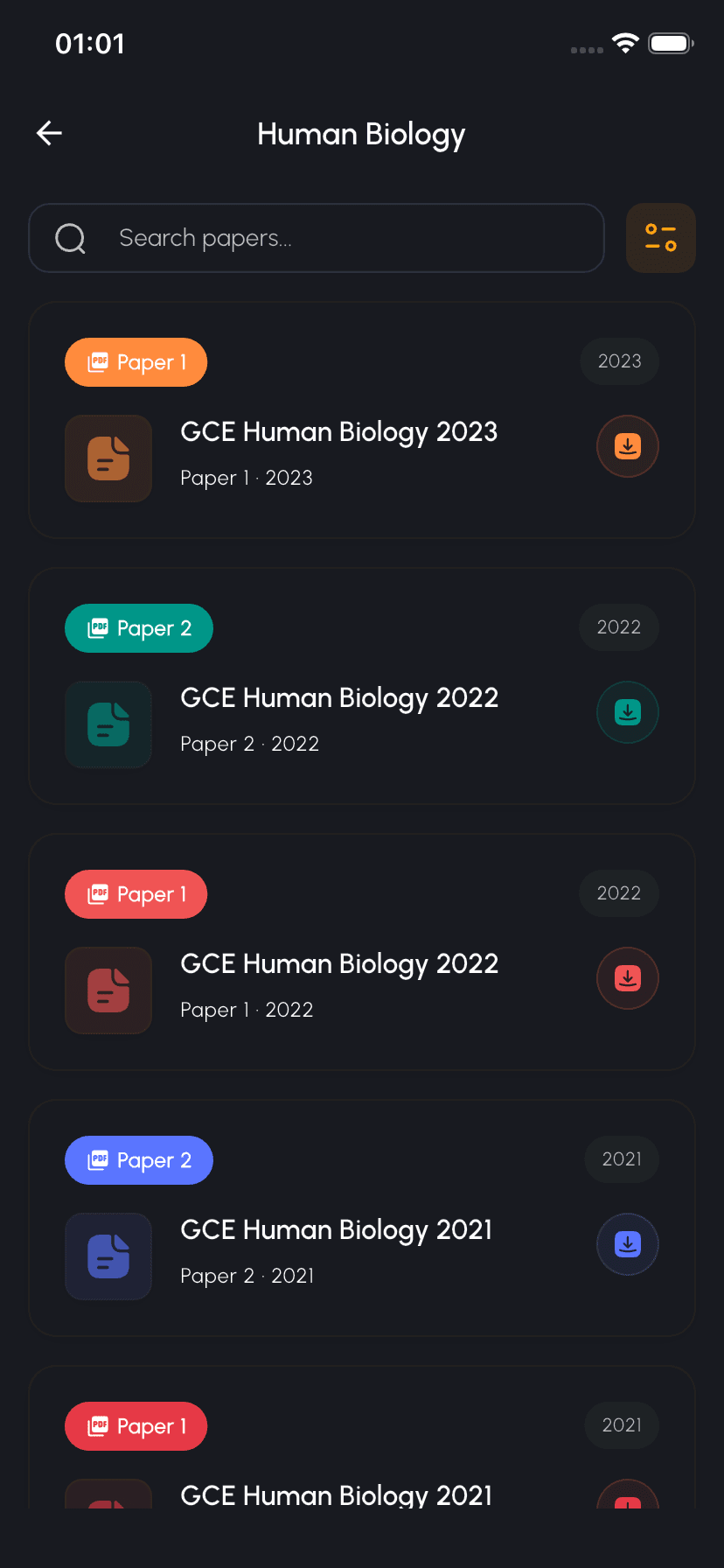Image resolution: width=724 pixels, height=1568 pixels.
Task: Open the orange PDF document icon for 2023
Action: [x=108, y=458]
